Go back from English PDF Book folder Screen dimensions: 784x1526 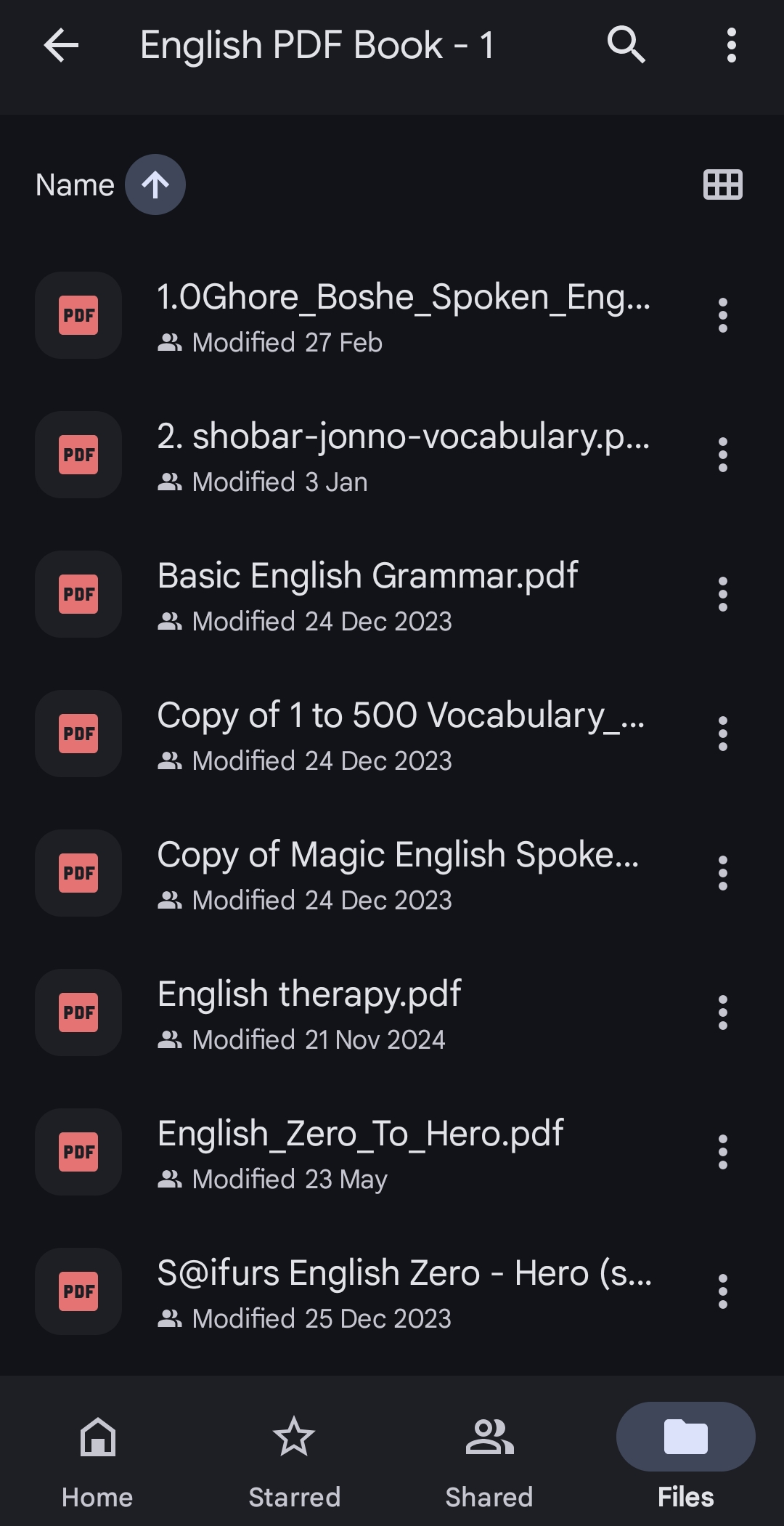pos(61,46)
